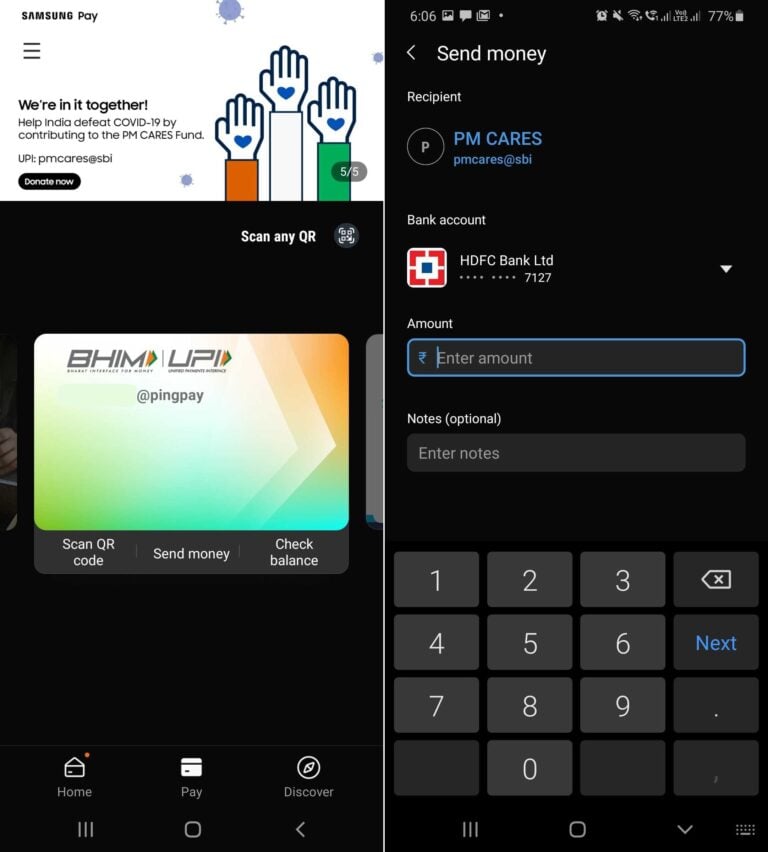Viewport: 768px width, 852px height.
Task: Switch to the Home tab
Action: tap(74, 777)
